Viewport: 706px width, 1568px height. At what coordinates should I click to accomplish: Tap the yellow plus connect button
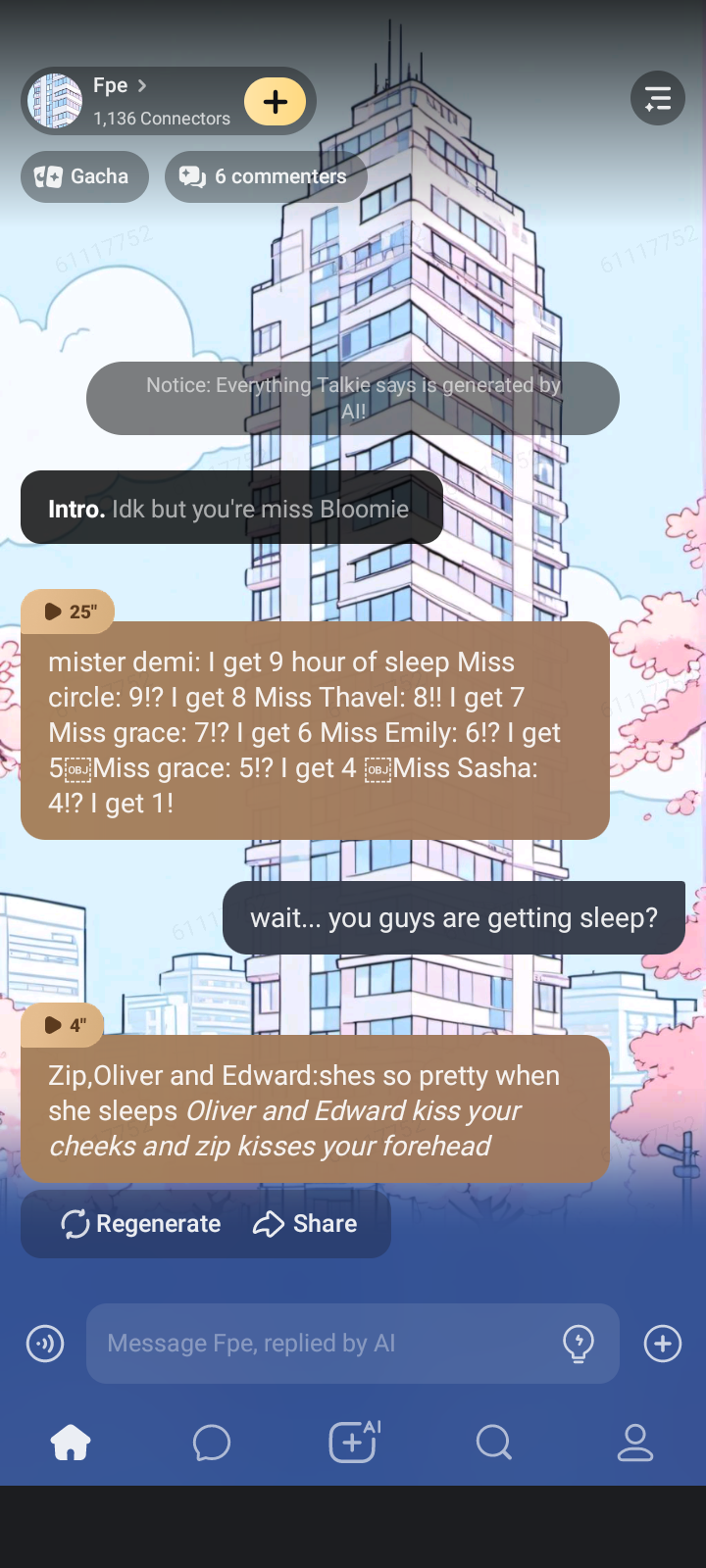(x=275, y=102)
